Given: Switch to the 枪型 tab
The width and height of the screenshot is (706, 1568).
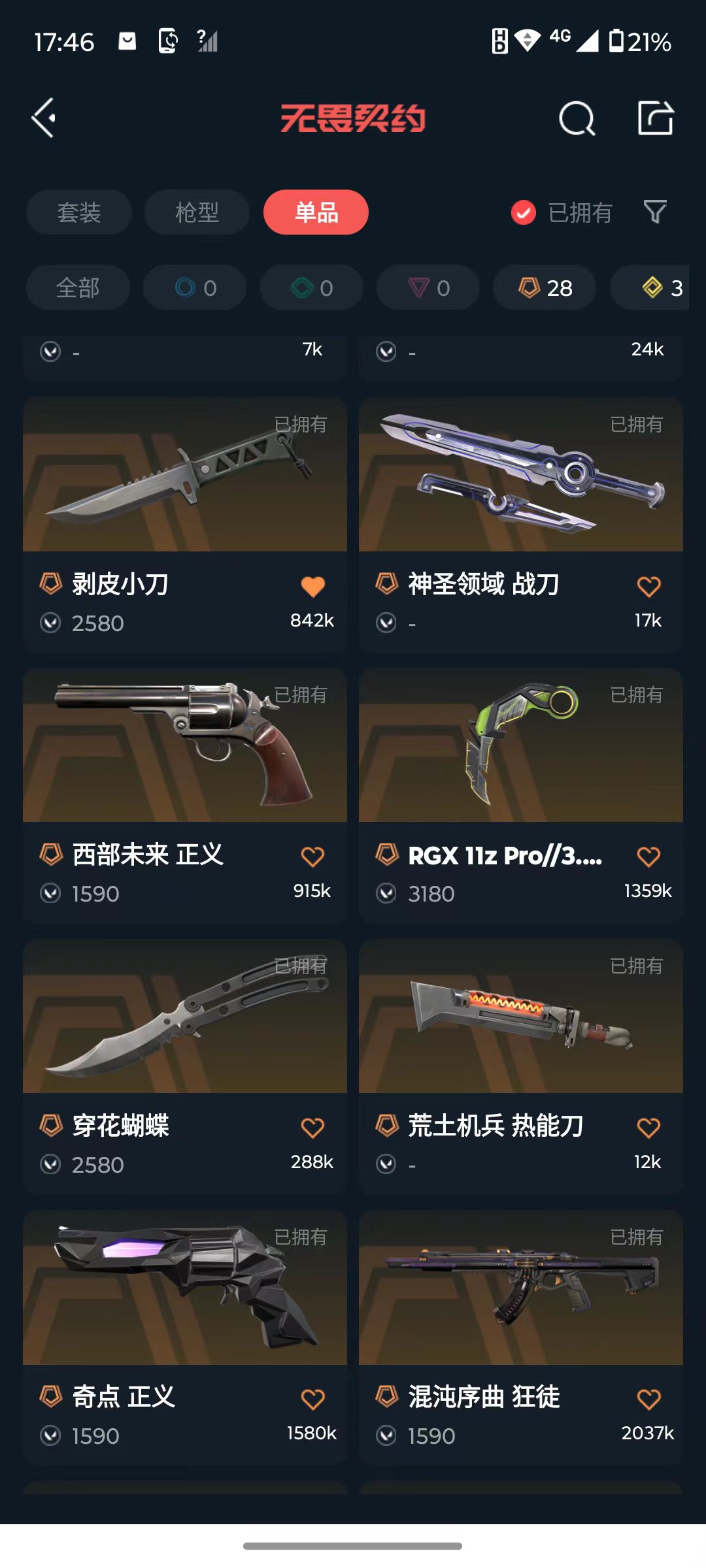Looking at the screenshot, I should click(197, 212).
